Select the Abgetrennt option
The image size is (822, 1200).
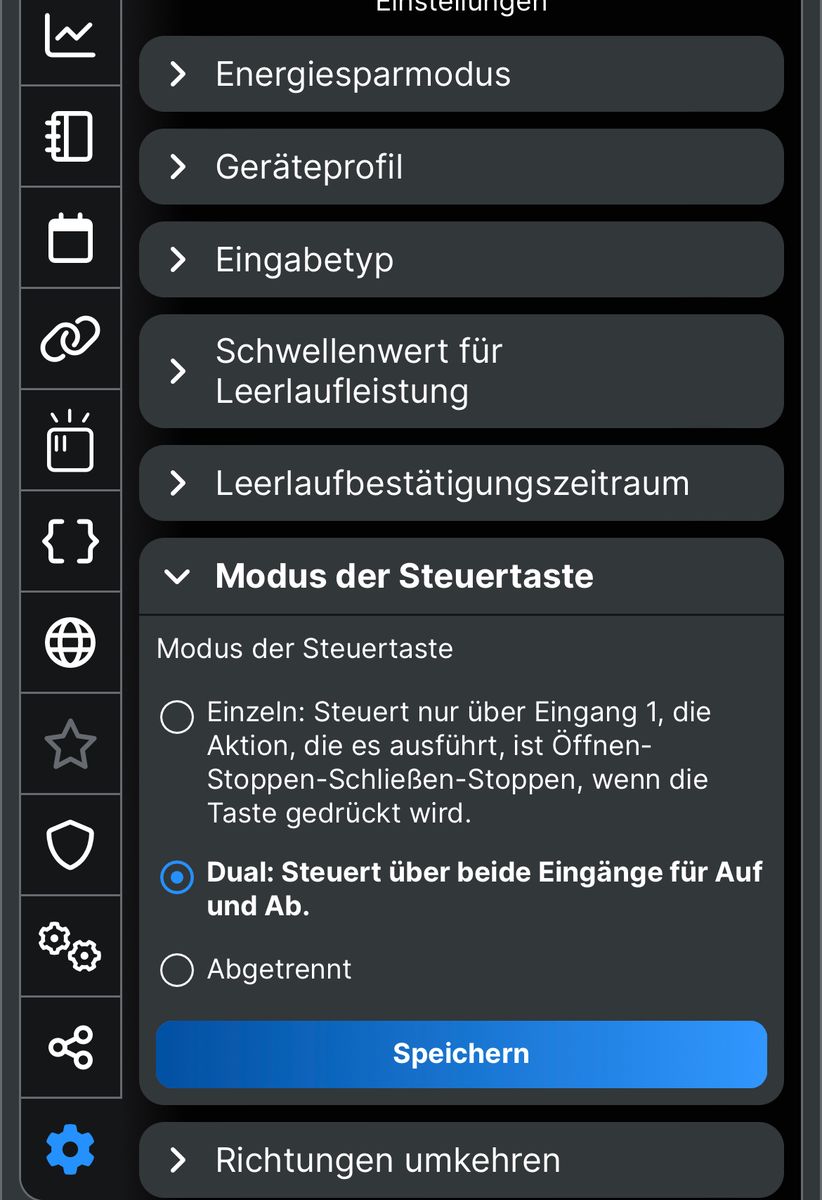pyautogui.click(x=177, y=970)
